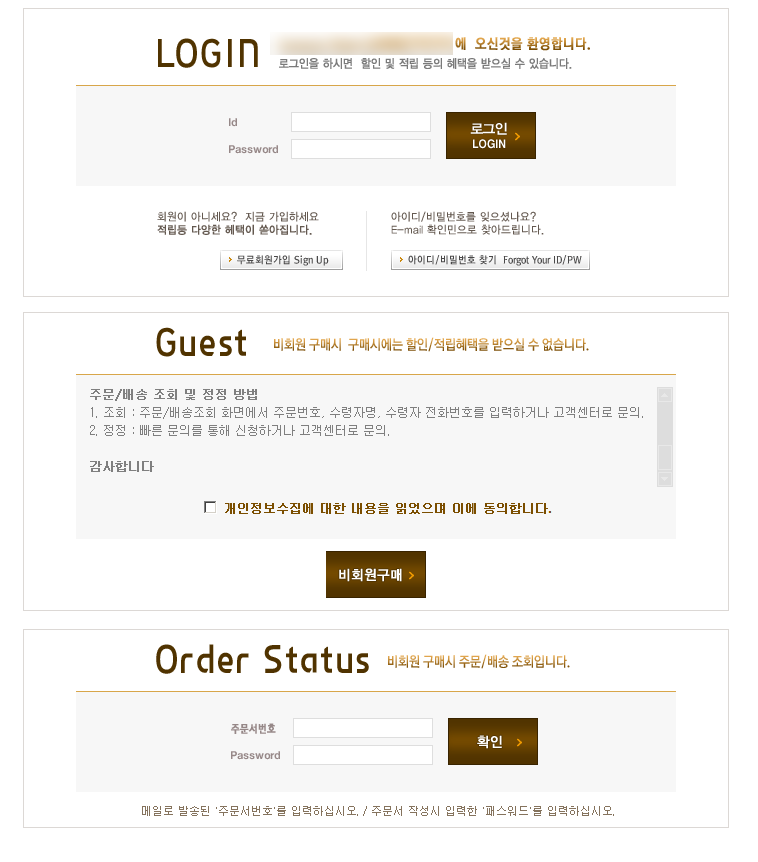Tap the 로그인 LOGIN button
The height and width of the screenshot is (862, 758).
(x=490, y=136)
